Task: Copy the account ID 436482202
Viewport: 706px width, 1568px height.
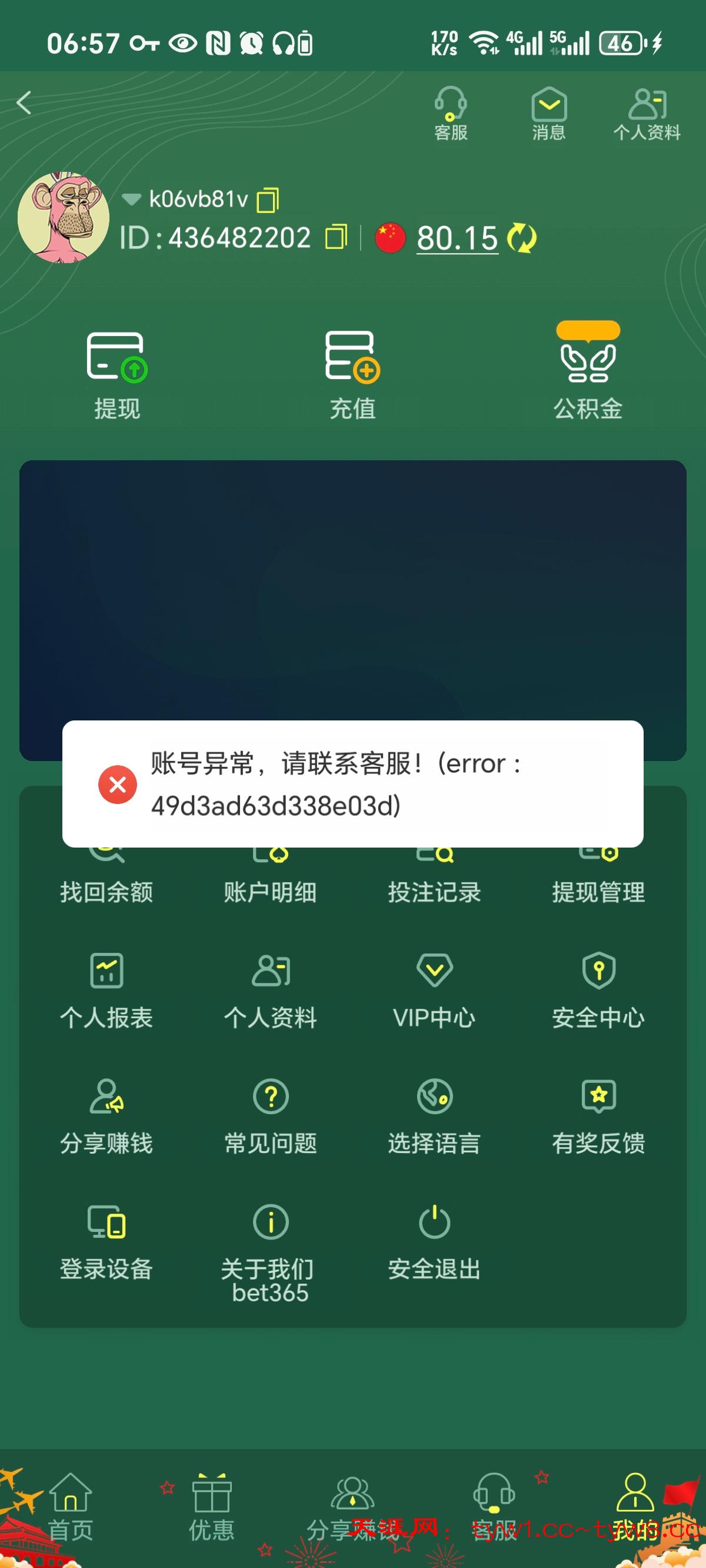Action: pos(336,237)
